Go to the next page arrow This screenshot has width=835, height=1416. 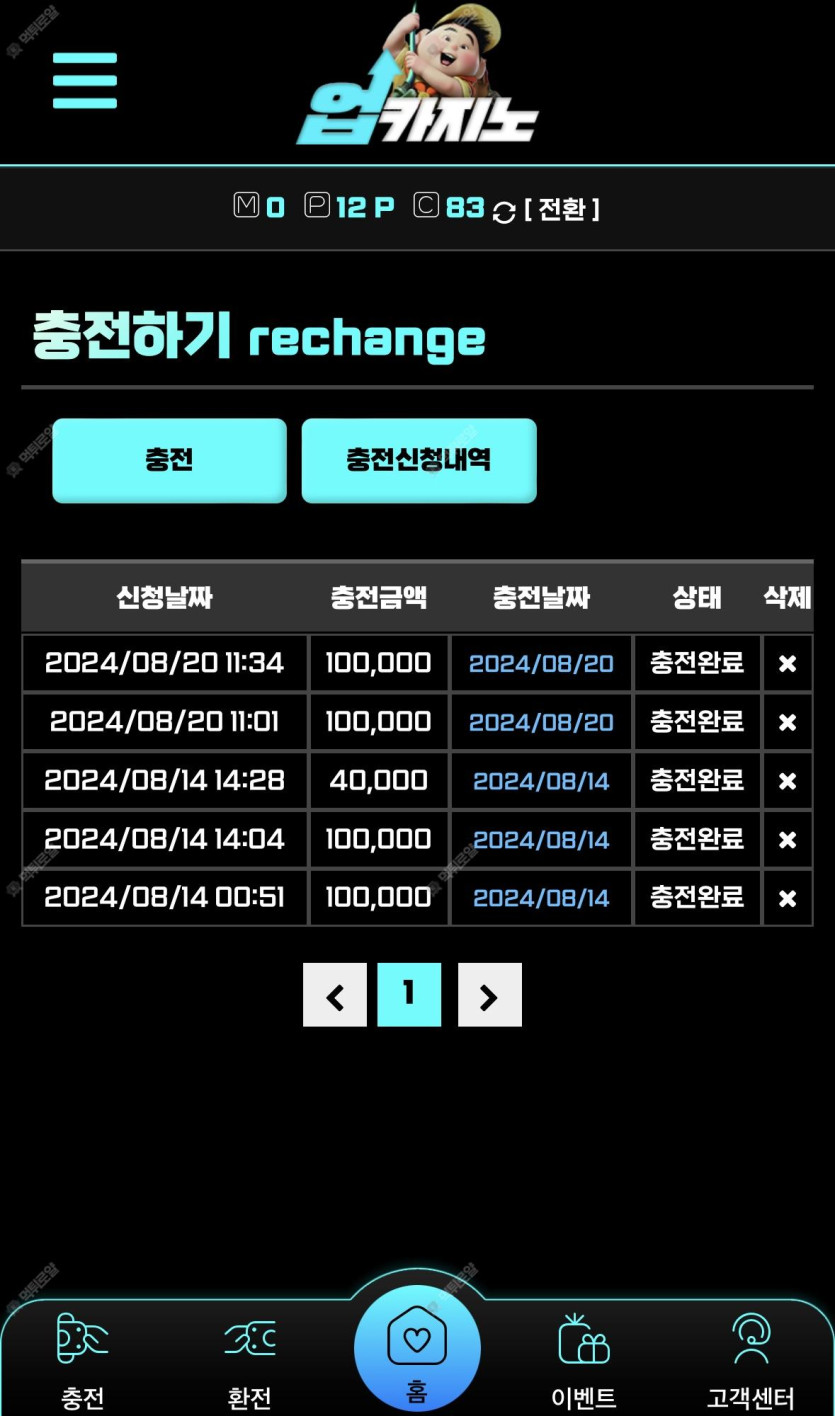(490, 995)
